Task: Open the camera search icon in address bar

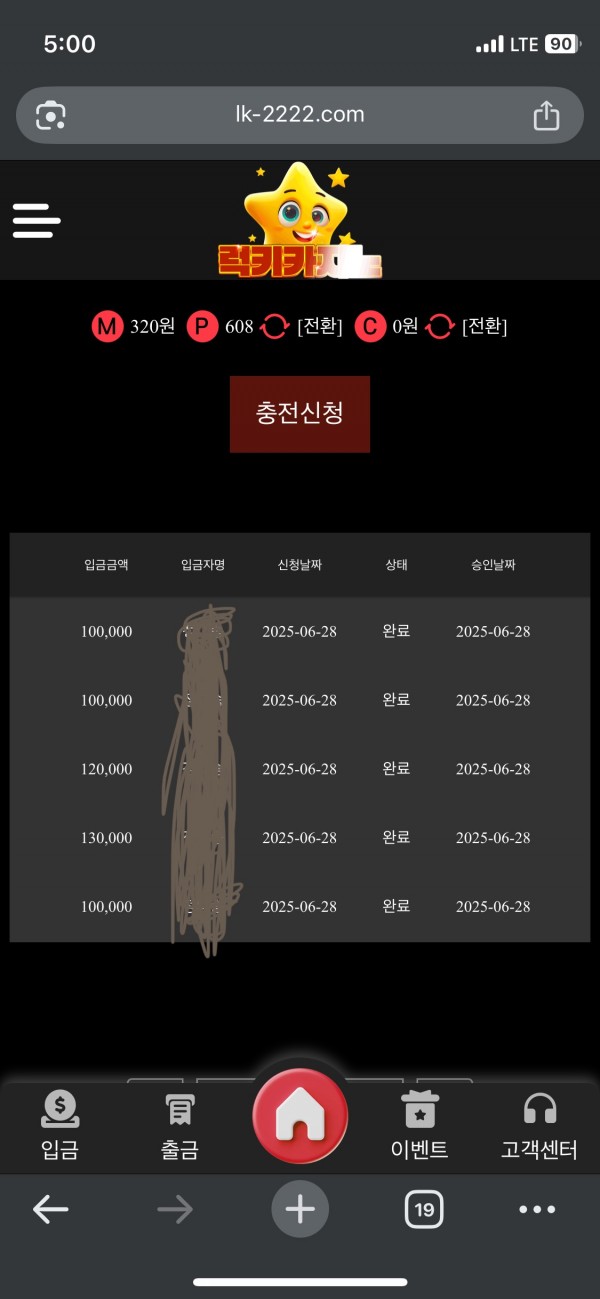Action: click(51, 115)
